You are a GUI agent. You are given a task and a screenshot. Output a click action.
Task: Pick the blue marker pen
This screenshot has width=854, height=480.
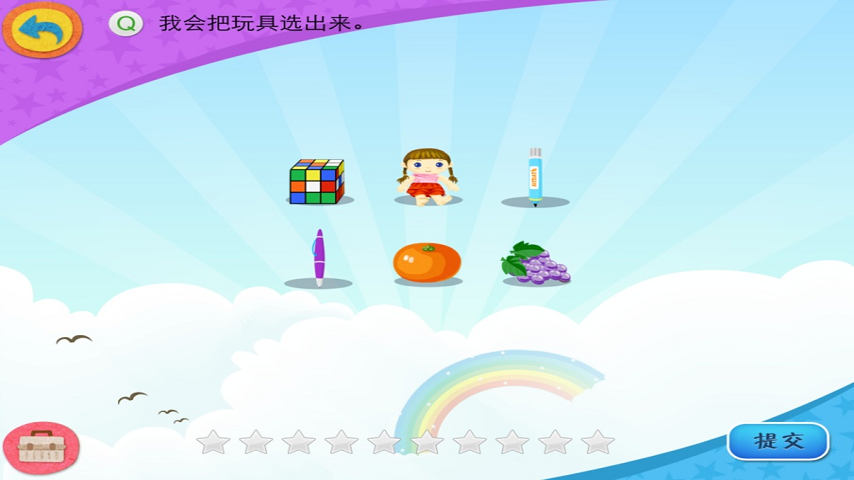(x=535, y=176)
